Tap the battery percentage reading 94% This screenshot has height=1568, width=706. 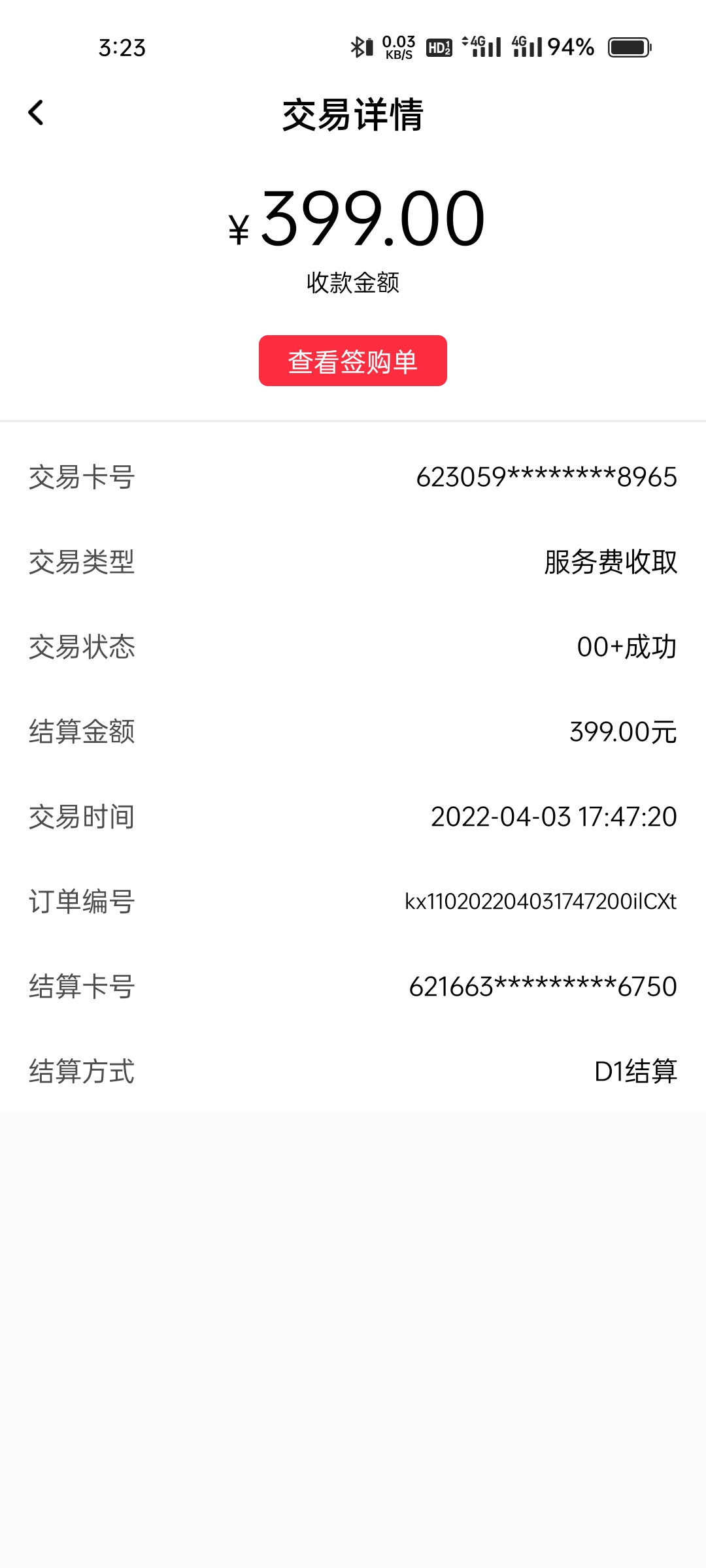[570, 47]
